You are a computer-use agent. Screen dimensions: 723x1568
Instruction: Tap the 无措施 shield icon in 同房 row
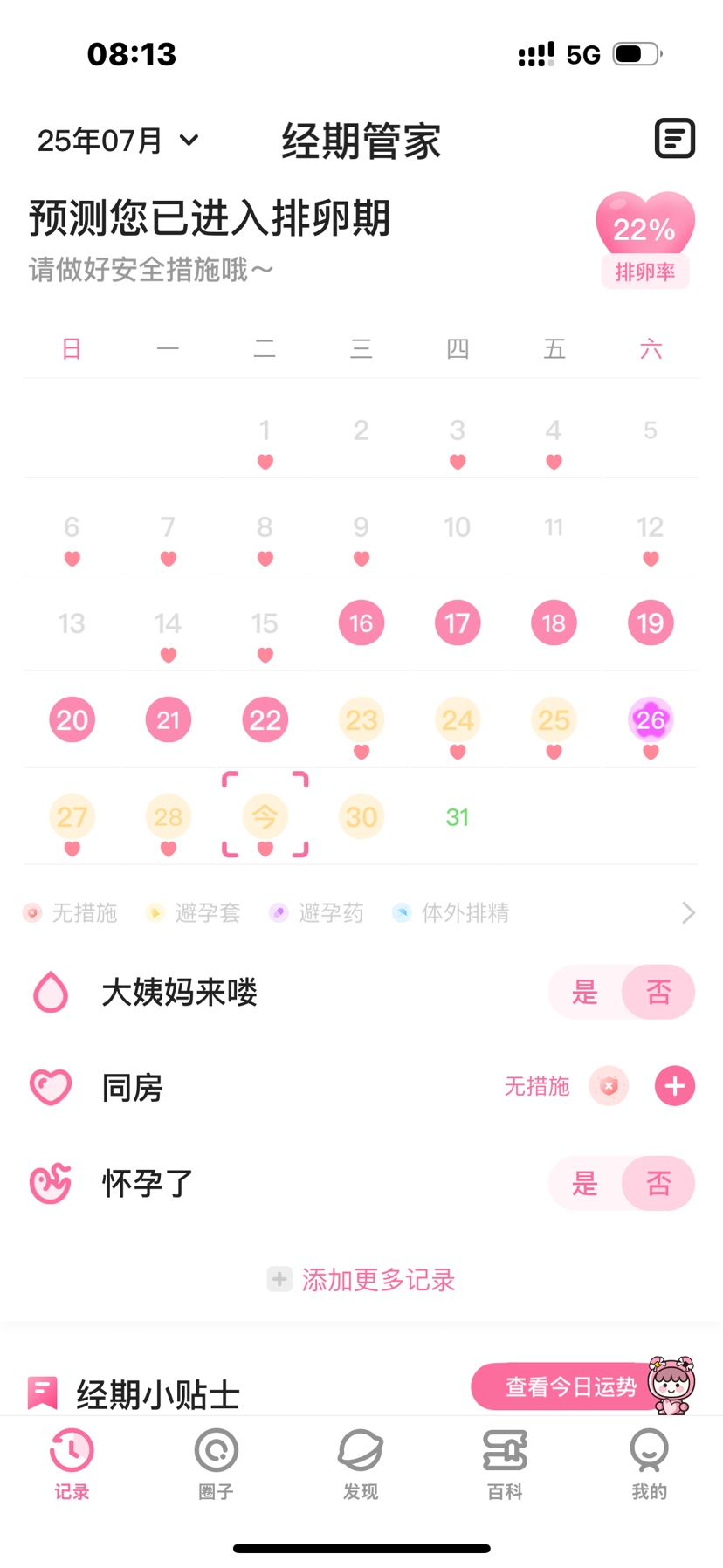(x=609, y=1086)
